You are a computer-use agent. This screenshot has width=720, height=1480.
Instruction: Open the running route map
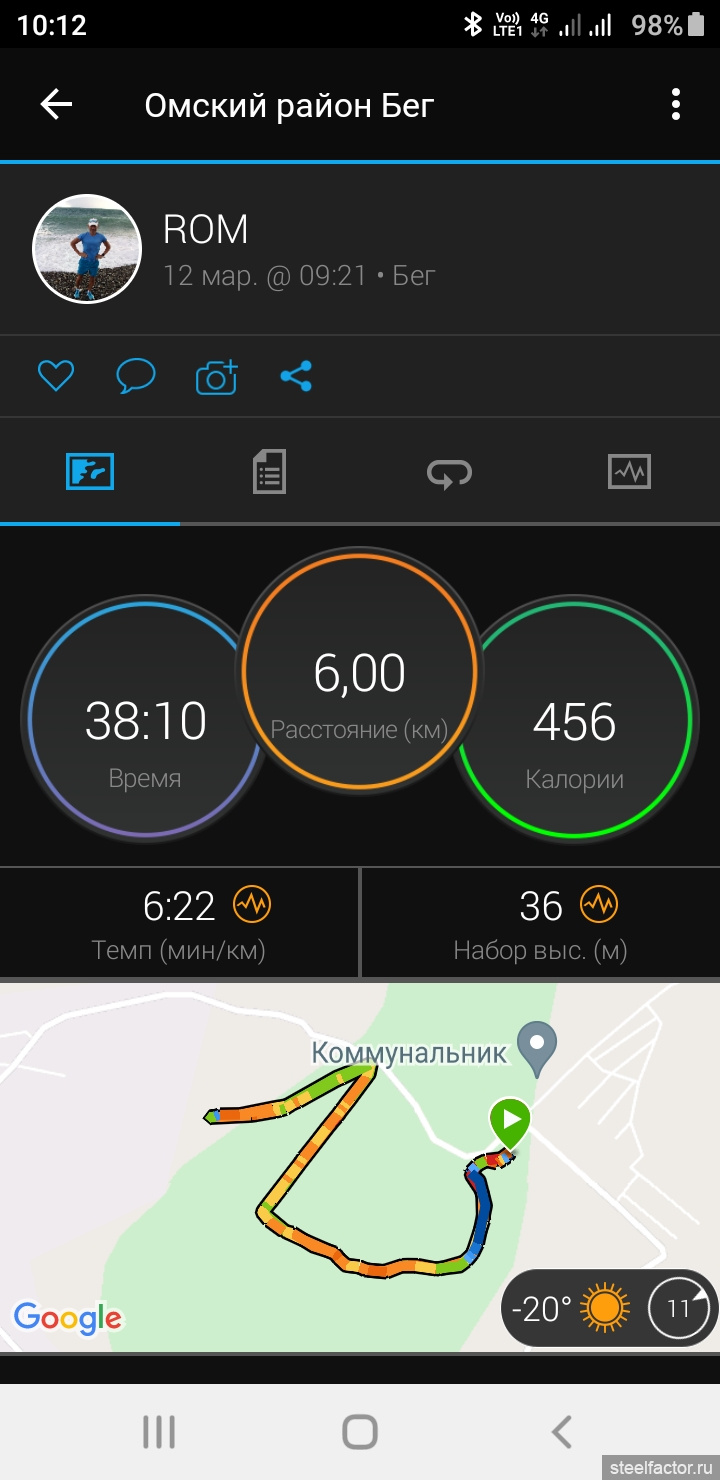point(360,1166)
